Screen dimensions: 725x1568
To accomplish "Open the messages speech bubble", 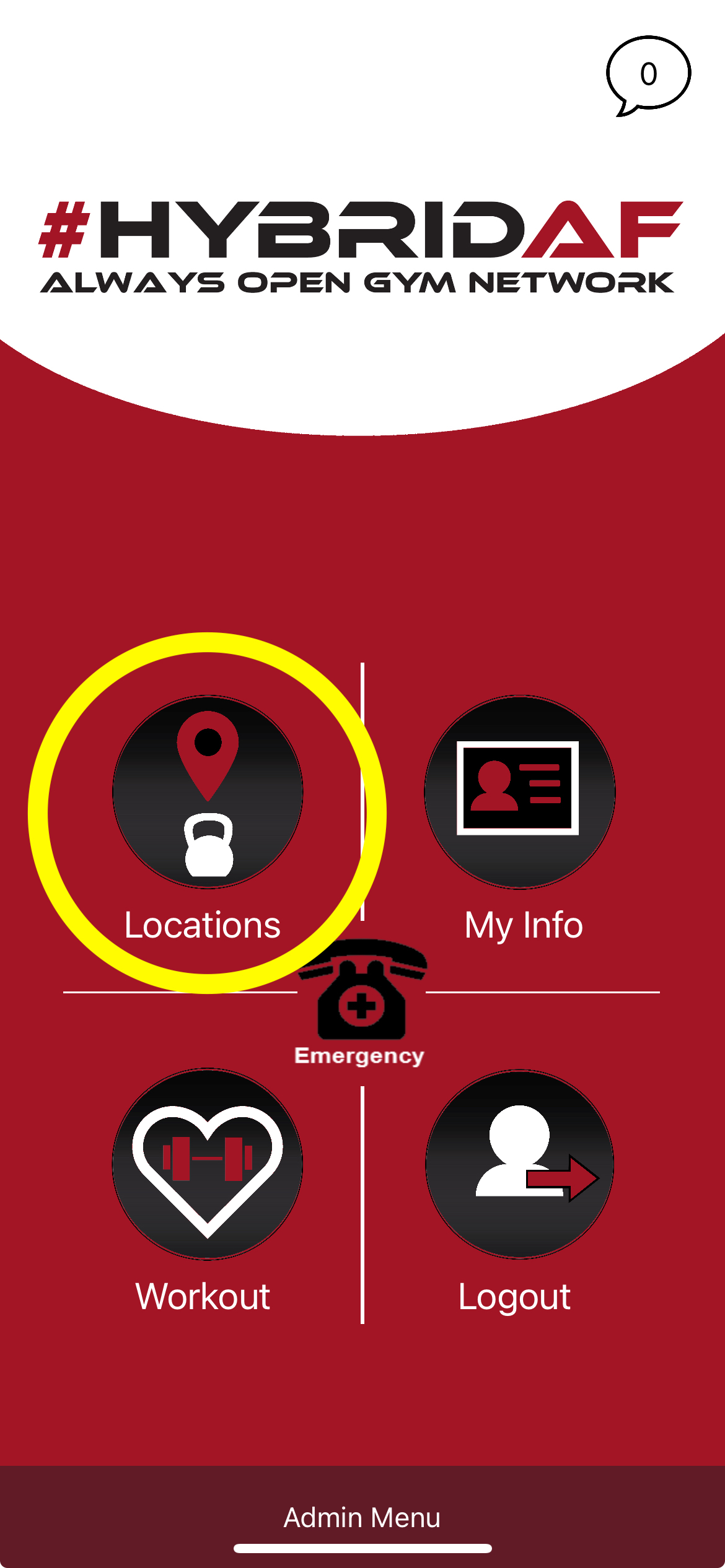I will (648, 74).
